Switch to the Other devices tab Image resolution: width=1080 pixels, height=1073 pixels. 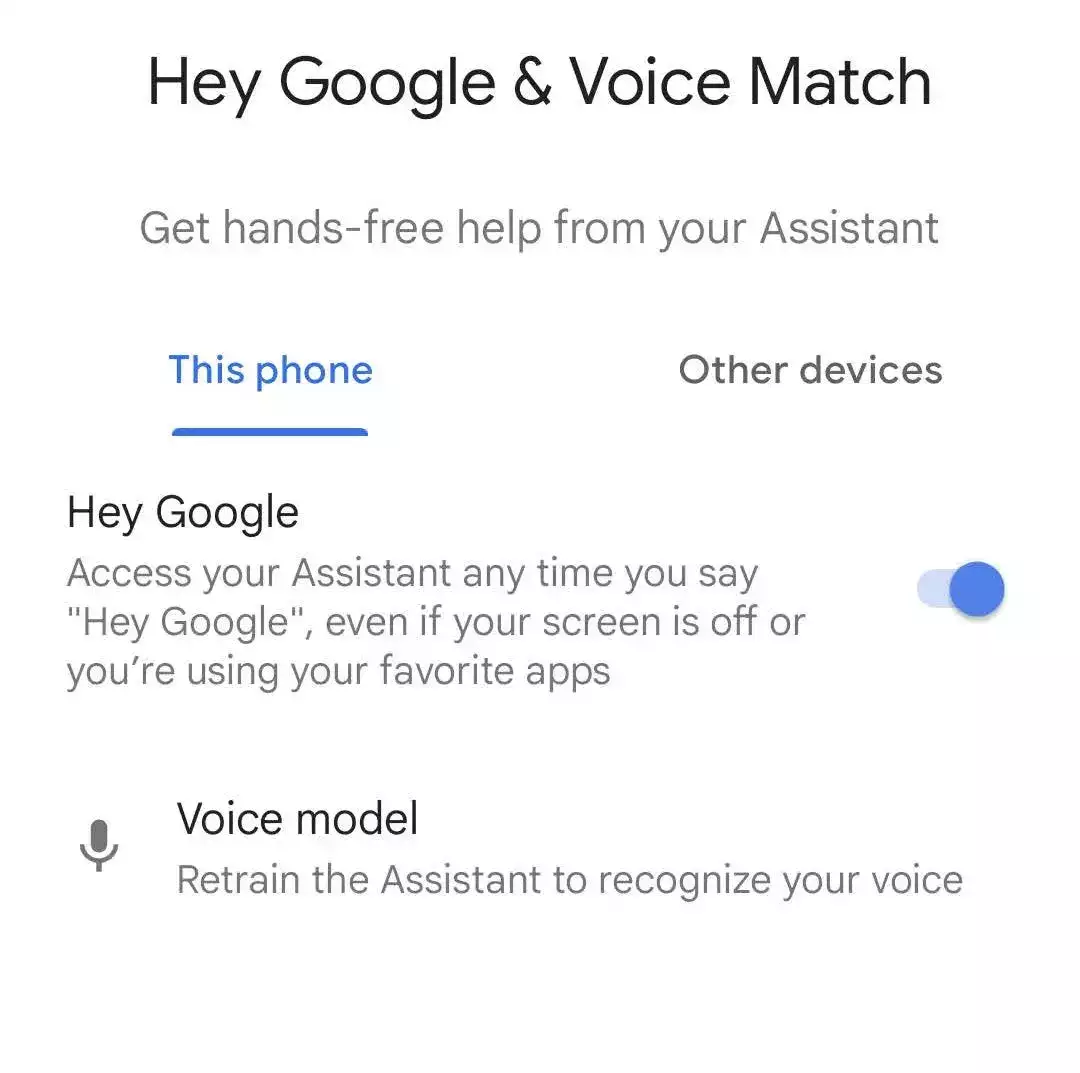point(810,371)
